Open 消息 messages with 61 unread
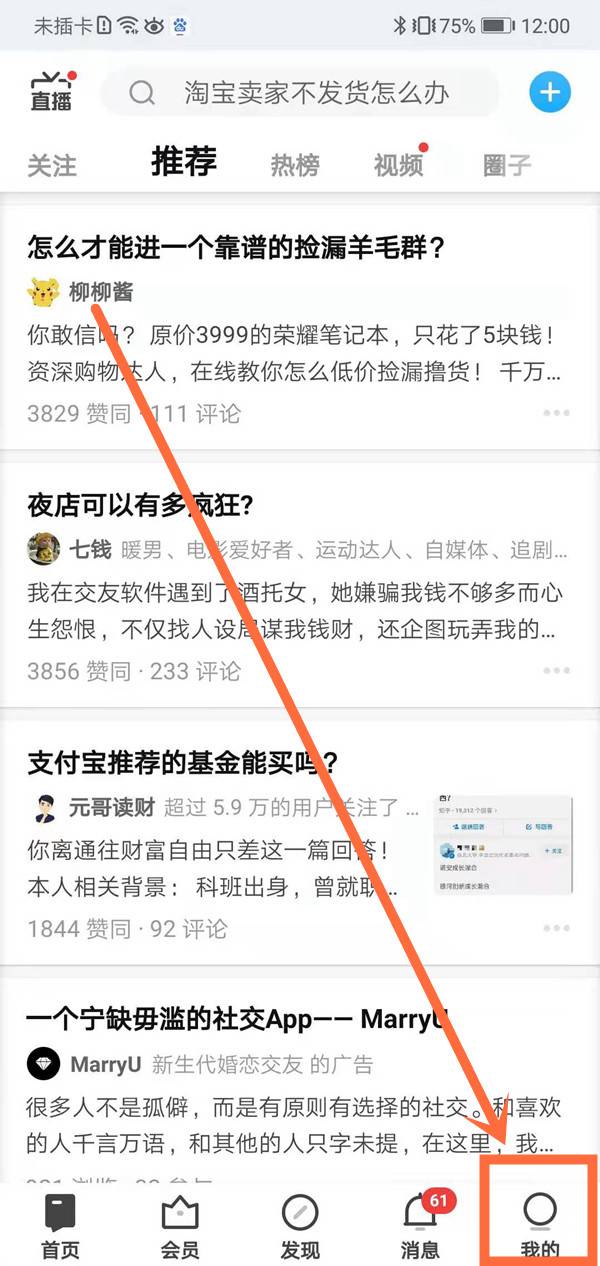 click(420, 1226)
